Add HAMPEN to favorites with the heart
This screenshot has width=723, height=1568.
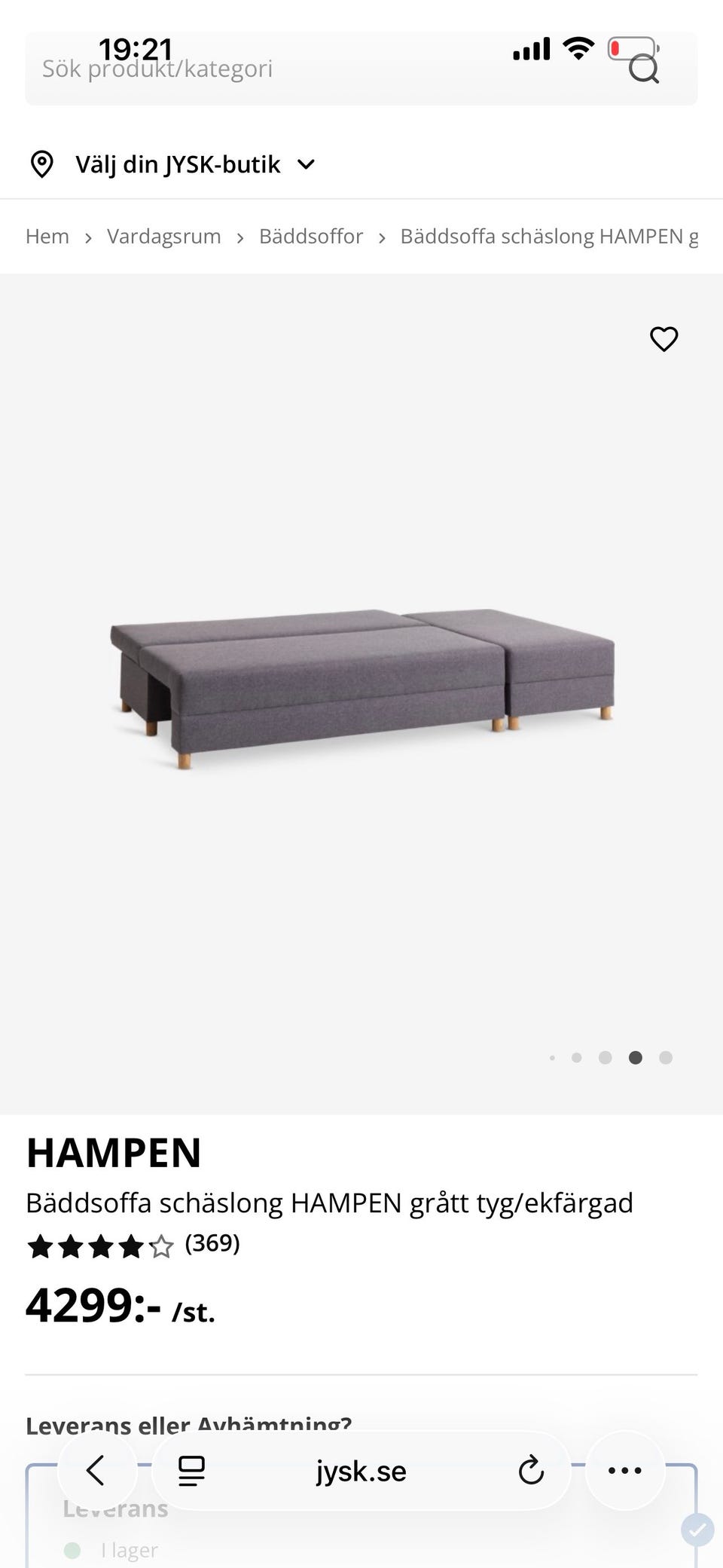(664, 339)
